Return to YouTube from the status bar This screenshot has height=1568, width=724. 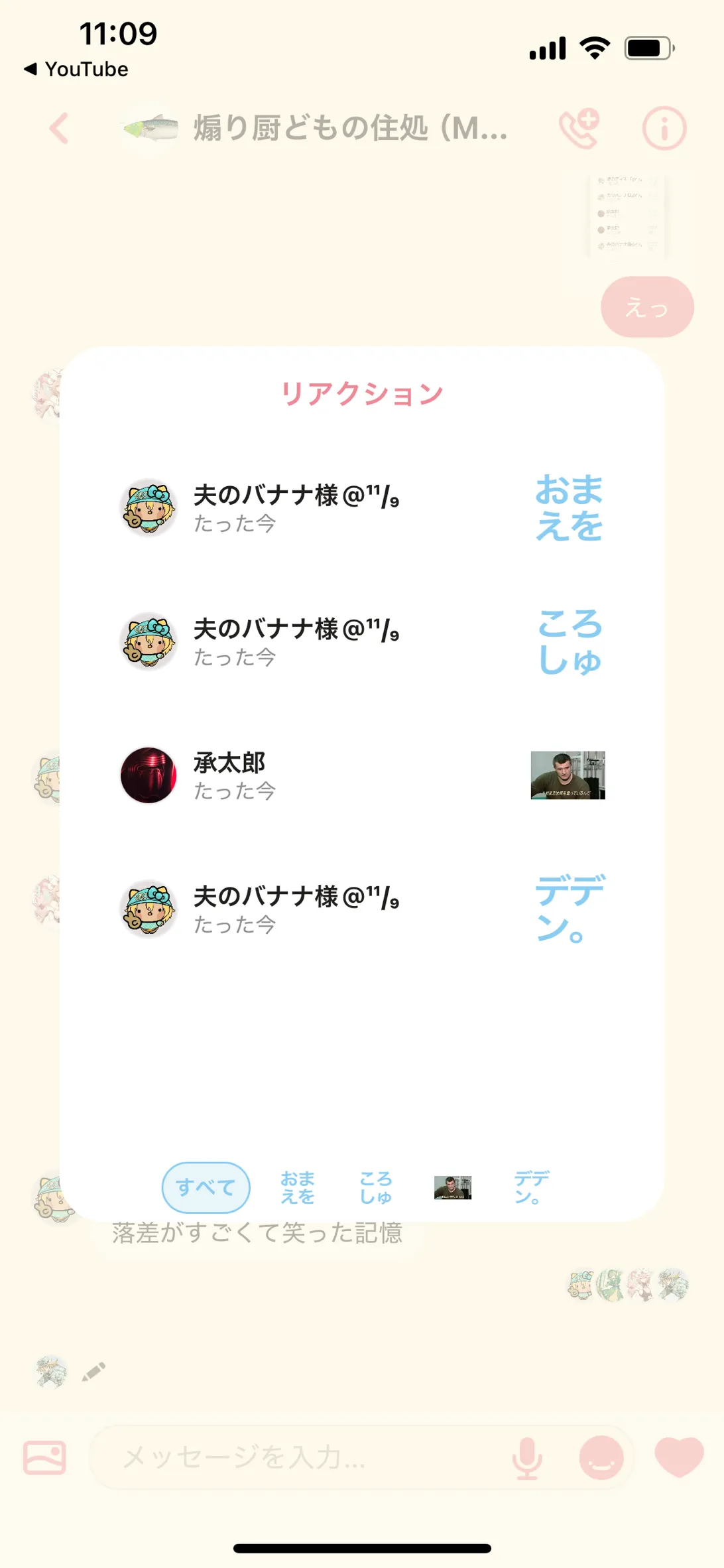(x=77, y=69)
